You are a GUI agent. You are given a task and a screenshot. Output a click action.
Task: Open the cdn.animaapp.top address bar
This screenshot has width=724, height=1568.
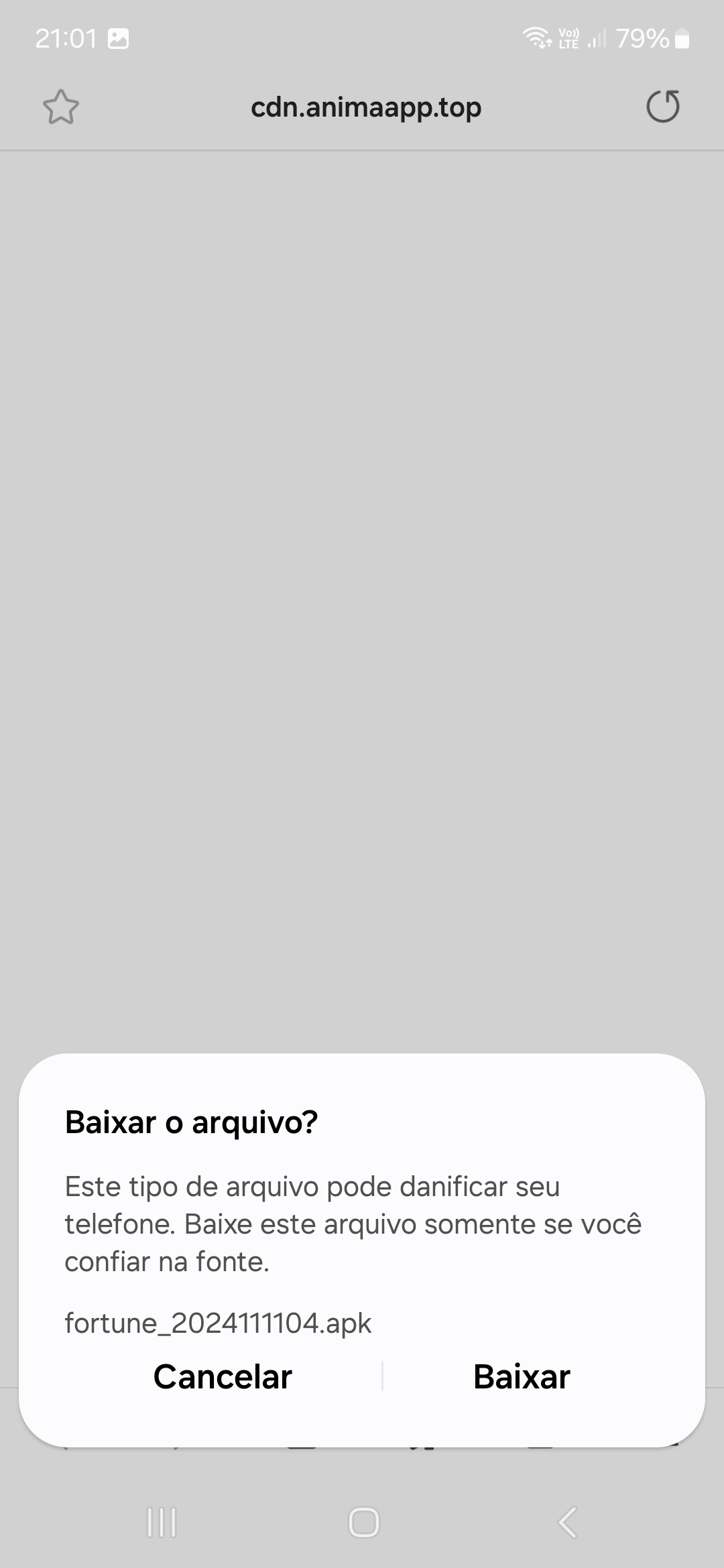click(365, 107)
